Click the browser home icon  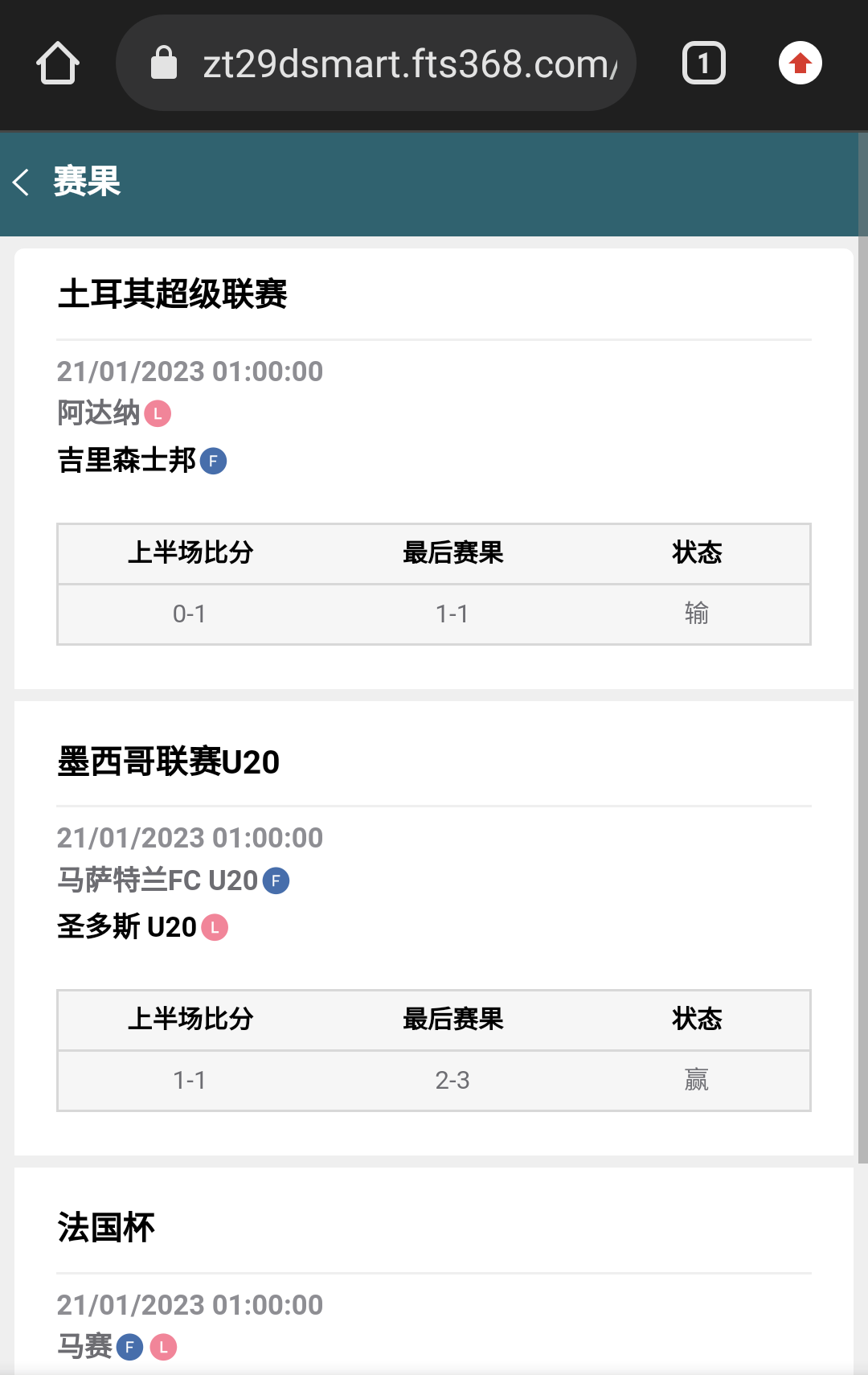[x=56, y=62]
